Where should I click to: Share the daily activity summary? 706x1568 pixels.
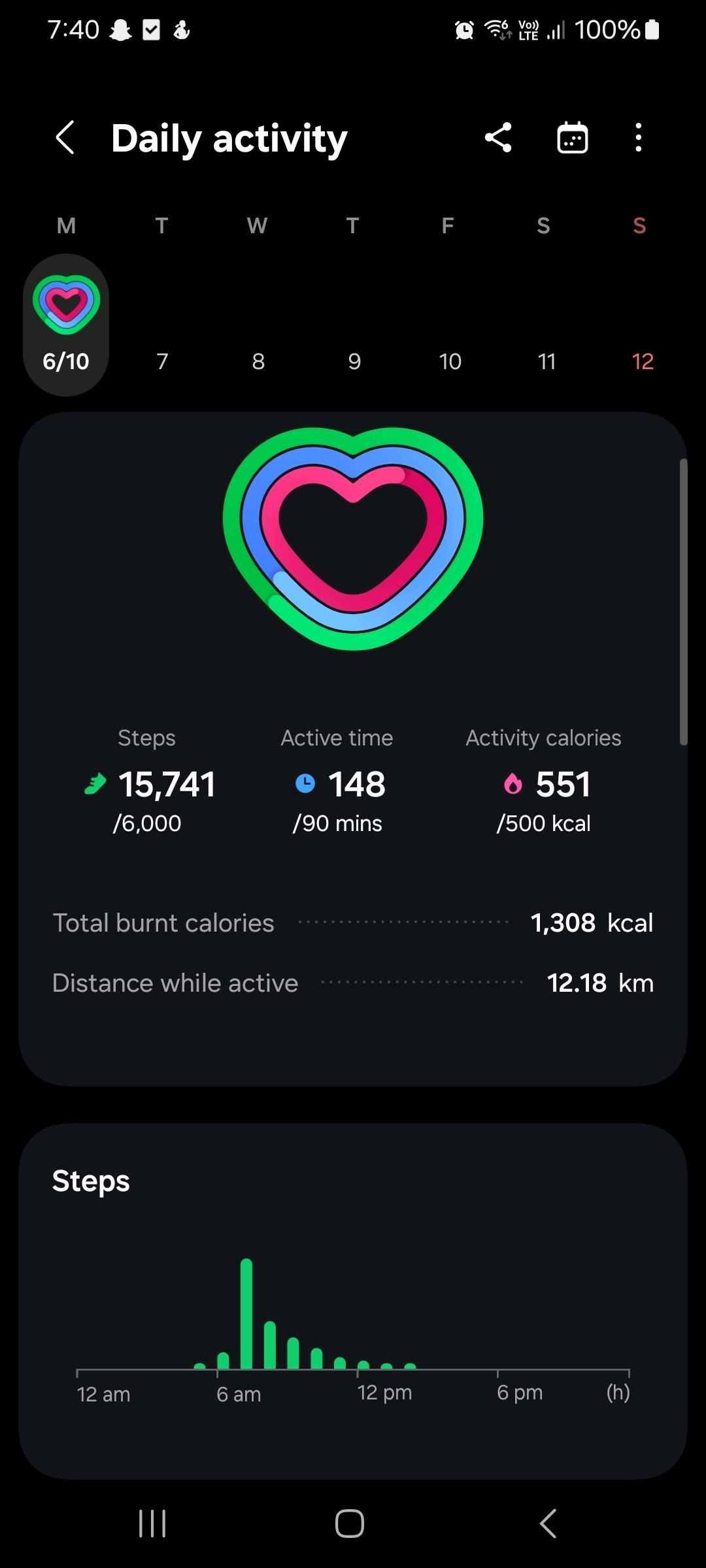pyautogui.click(x=498, y=138)
